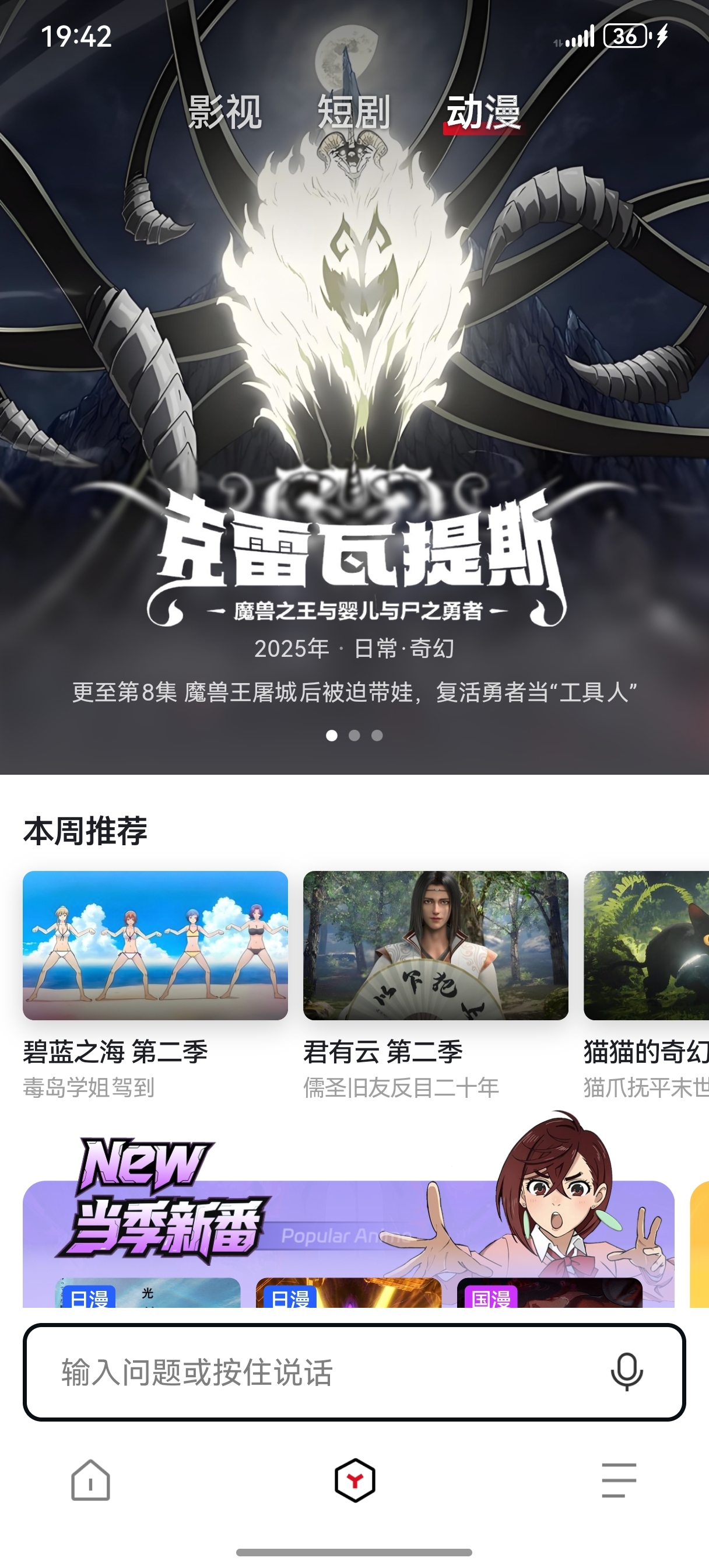Go to the home tab in bottom bar

(90, 1480)
